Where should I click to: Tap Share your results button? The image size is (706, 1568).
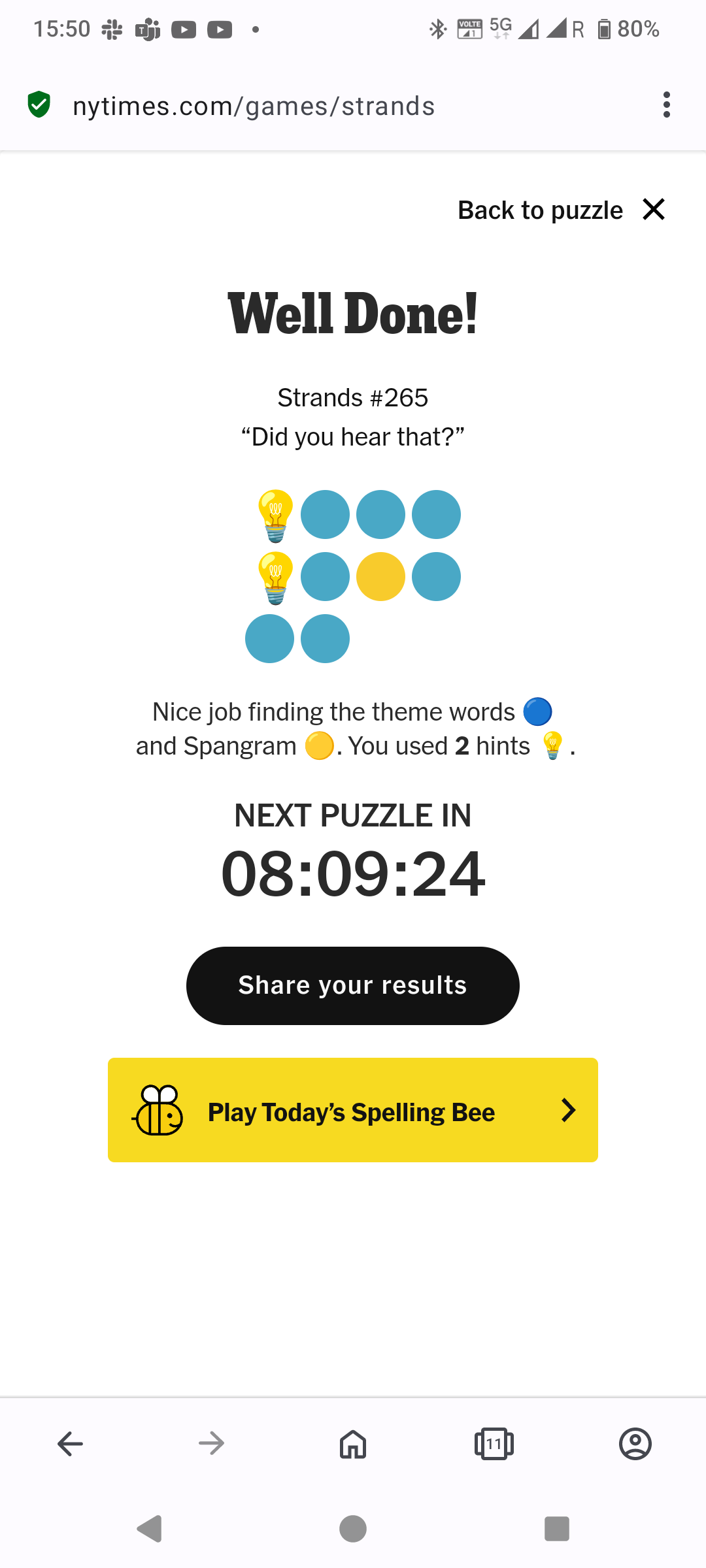[353, 985]
